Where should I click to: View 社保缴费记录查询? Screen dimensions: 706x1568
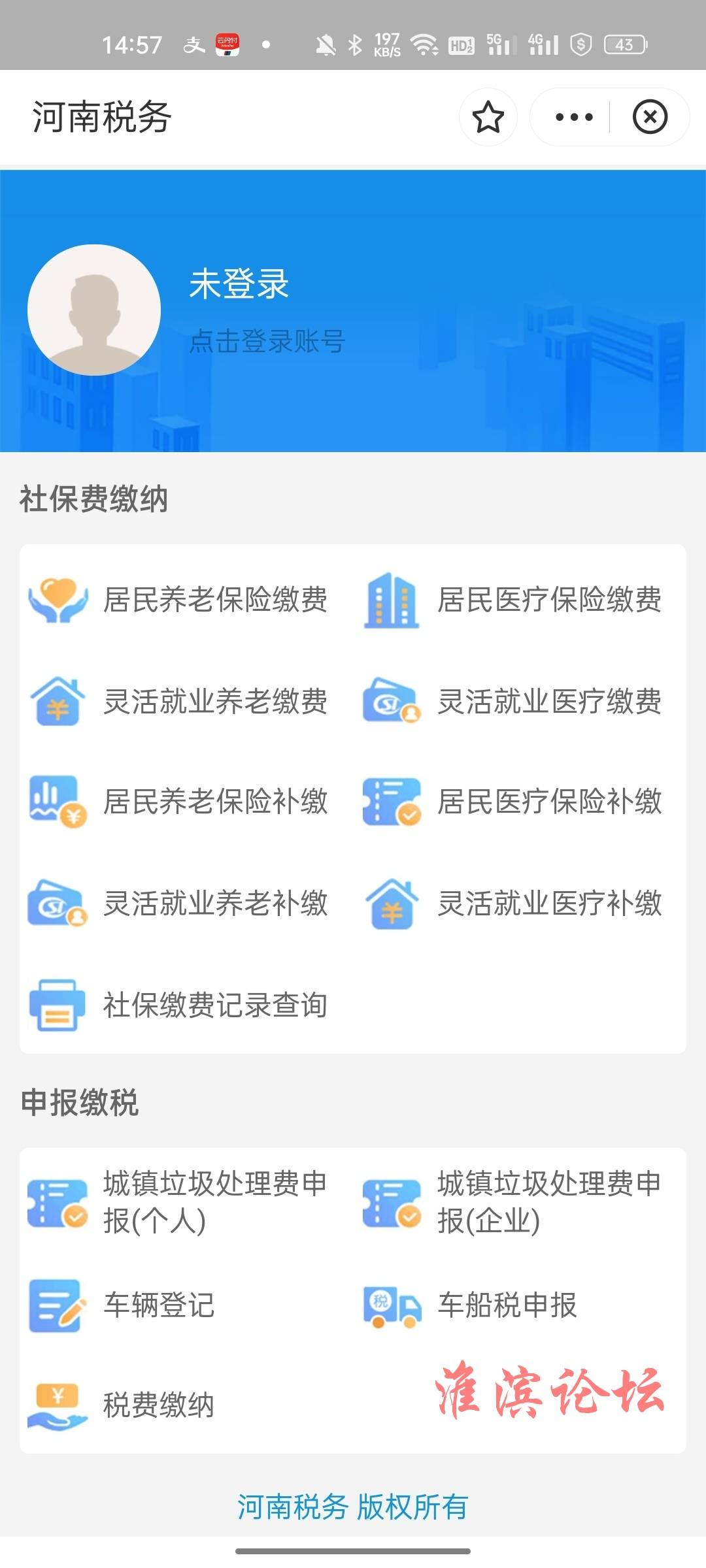178,1005
